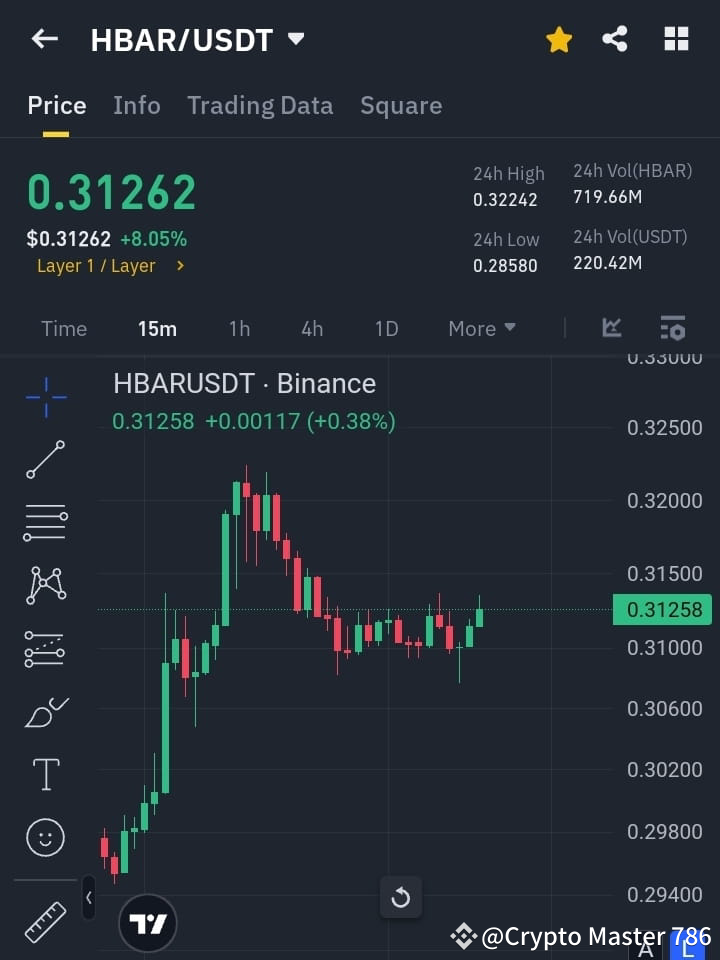This screenshot has width=720, height=960.
Task: Switch to the Trading Data tab
Action: (260, 105)
